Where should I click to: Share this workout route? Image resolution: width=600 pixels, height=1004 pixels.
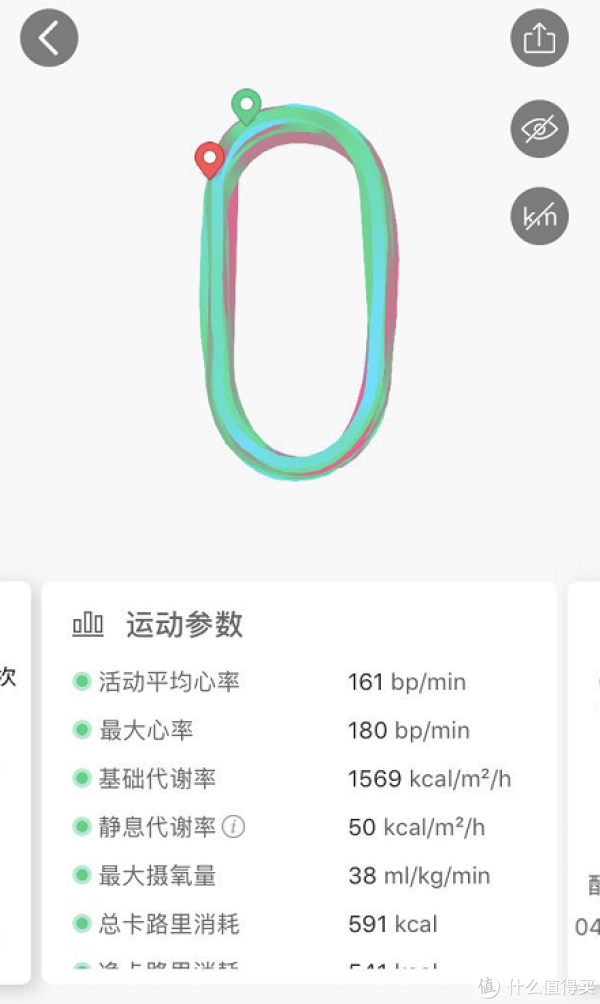tap(539, 38)
